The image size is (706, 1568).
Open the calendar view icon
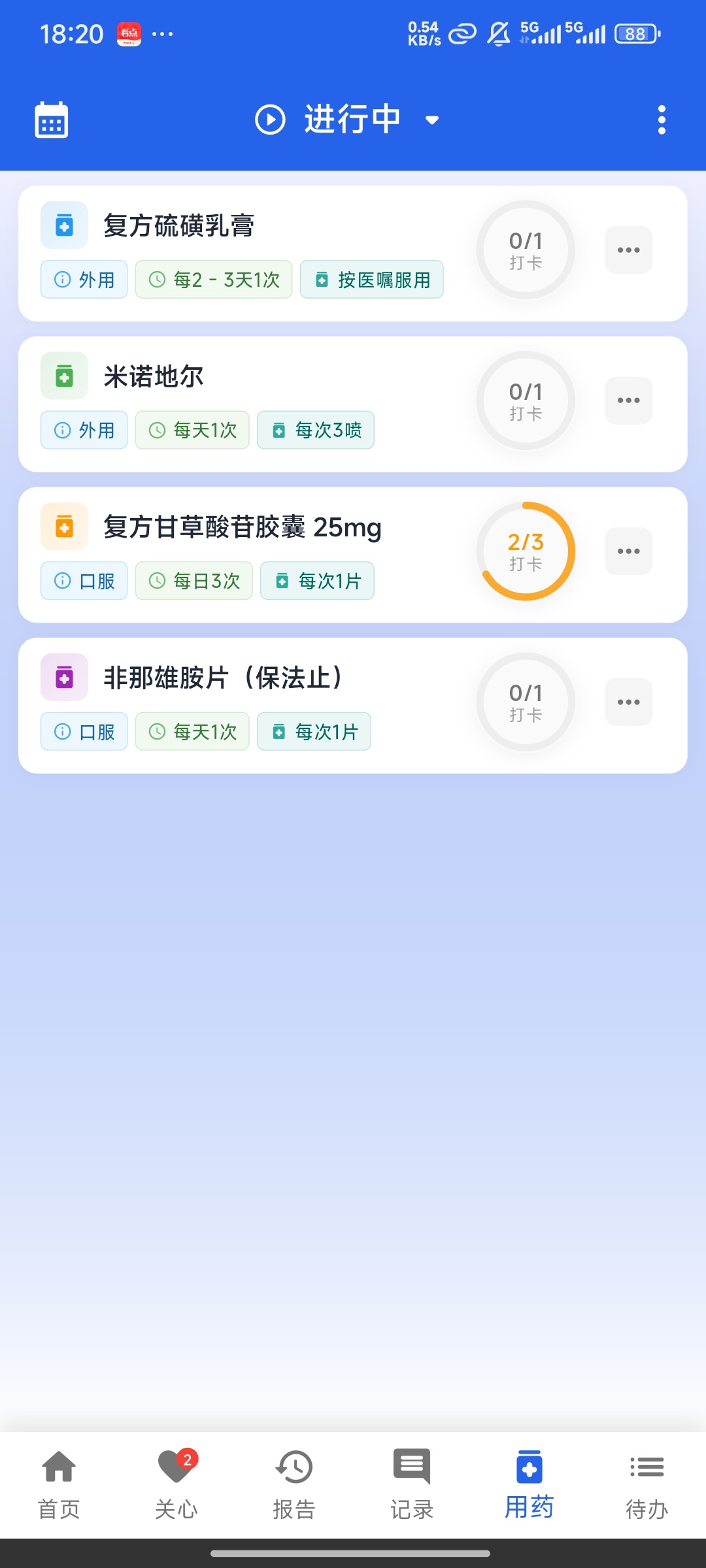51,120
